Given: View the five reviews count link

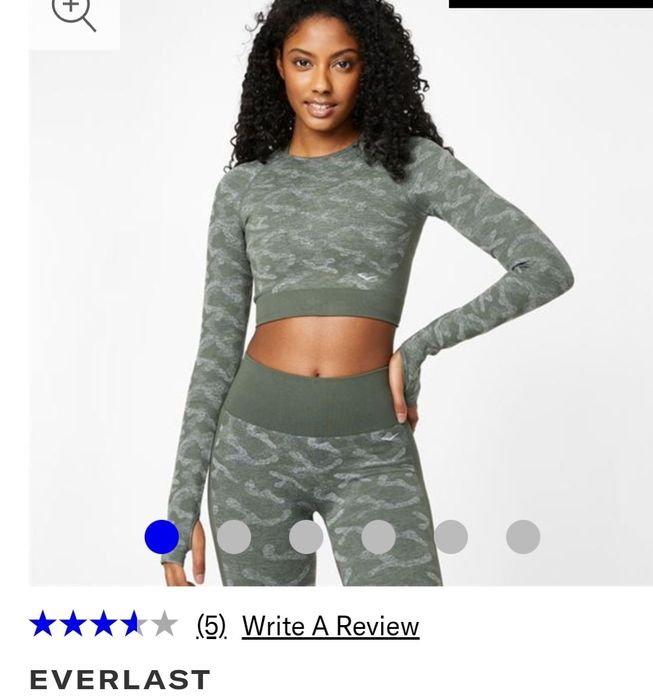Looking at the screenshot, I should (x=211, y=626).
